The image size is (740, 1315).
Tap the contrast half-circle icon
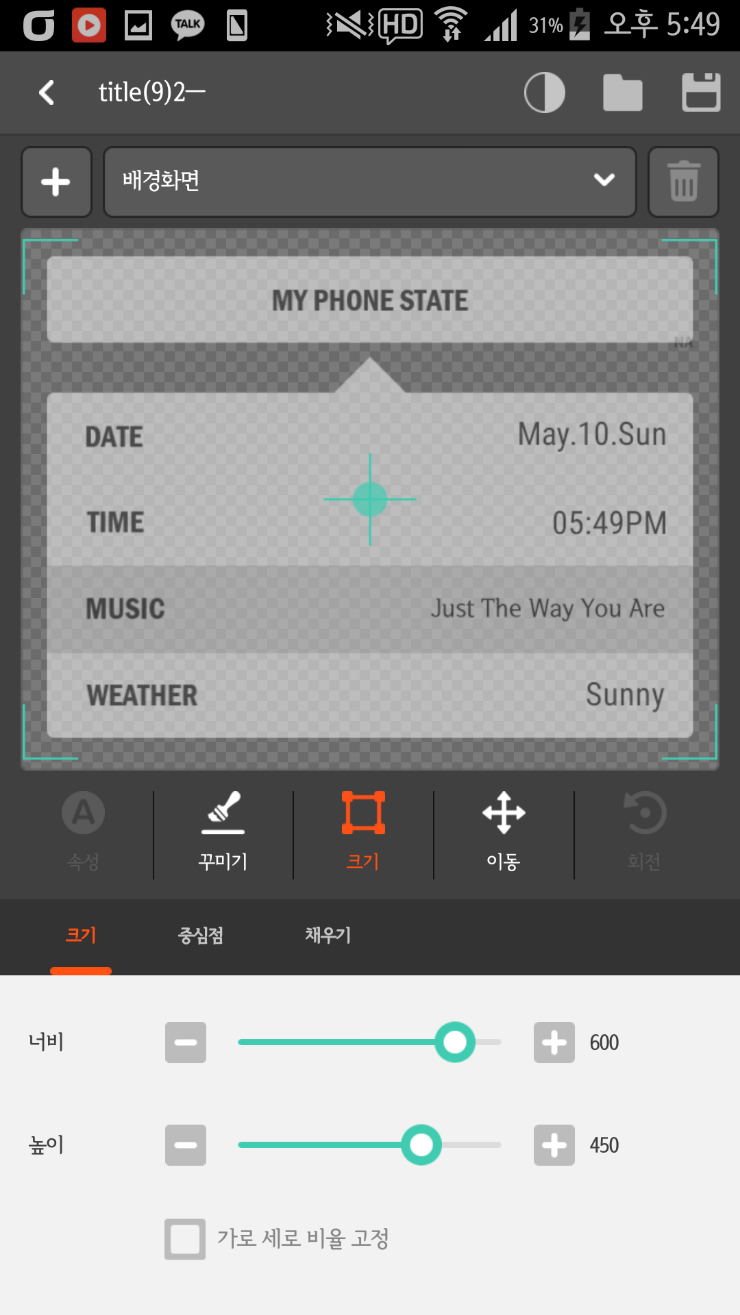(544, 93)
